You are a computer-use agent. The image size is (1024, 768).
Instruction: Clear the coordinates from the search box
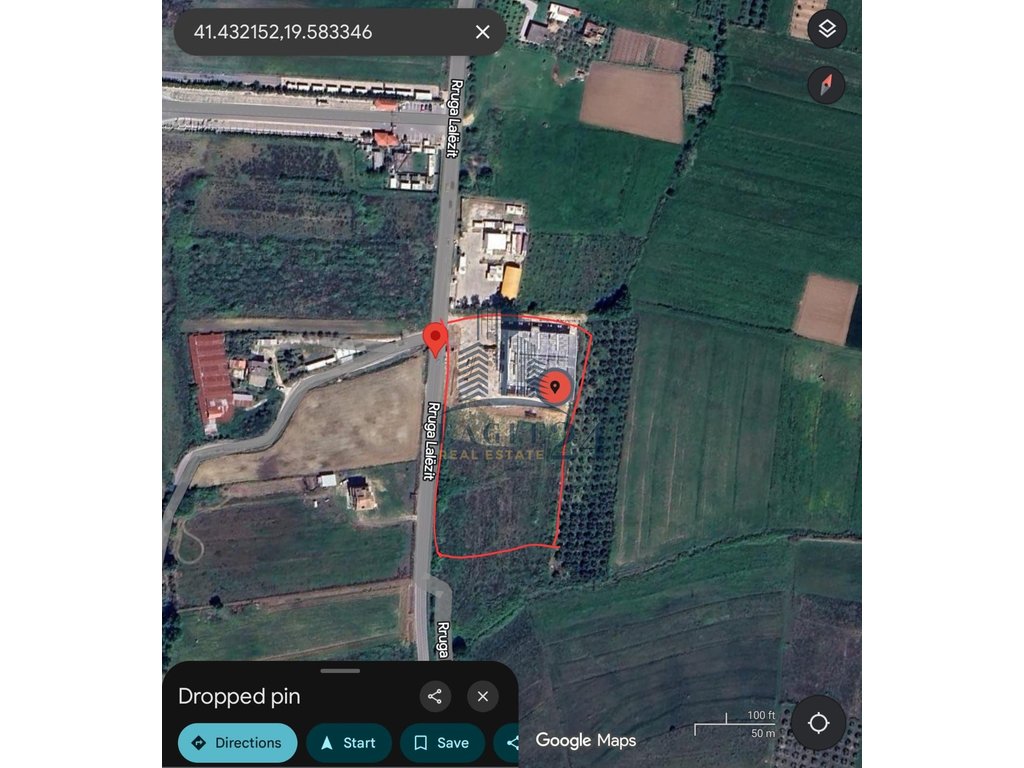tap(482, 32)
